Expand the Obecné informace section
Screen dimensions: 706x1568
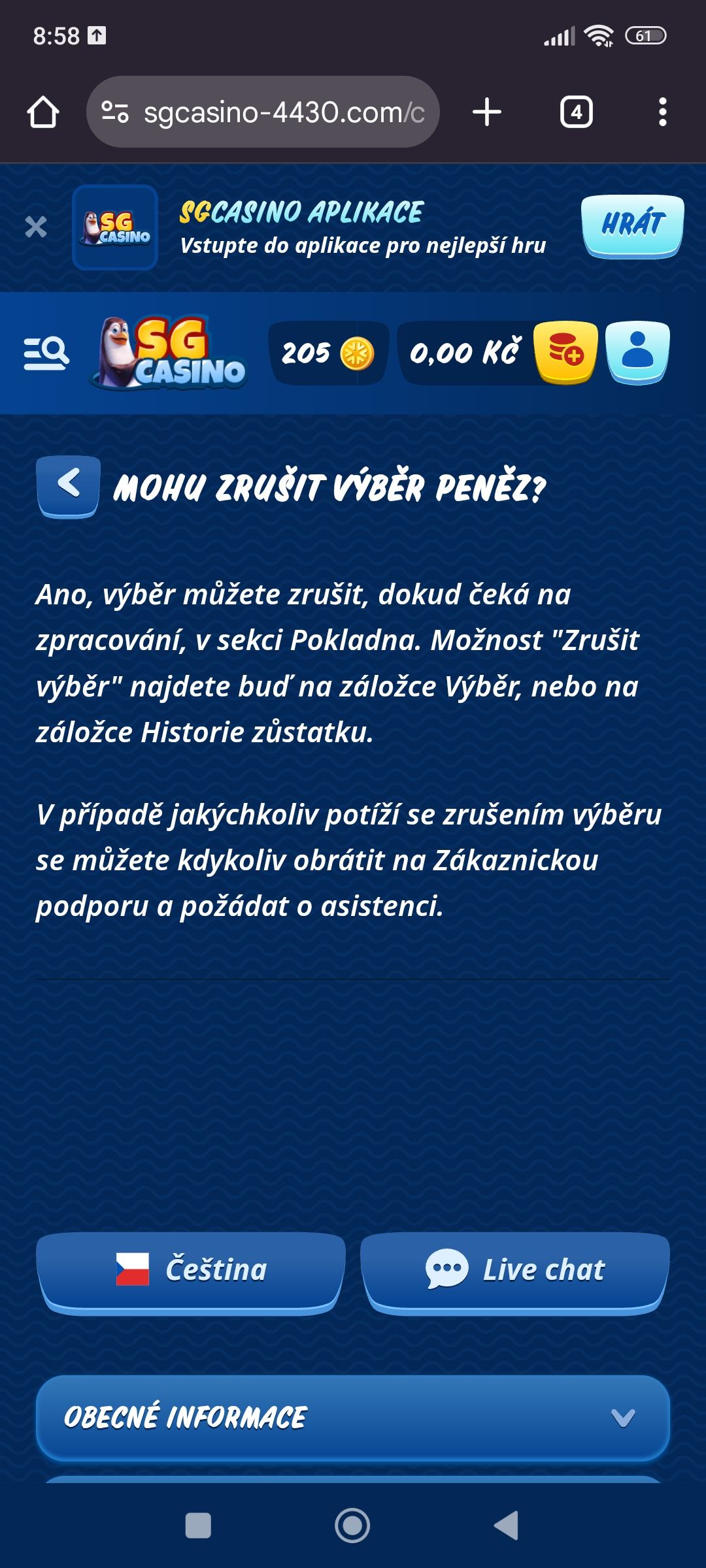coord(353,1417)
